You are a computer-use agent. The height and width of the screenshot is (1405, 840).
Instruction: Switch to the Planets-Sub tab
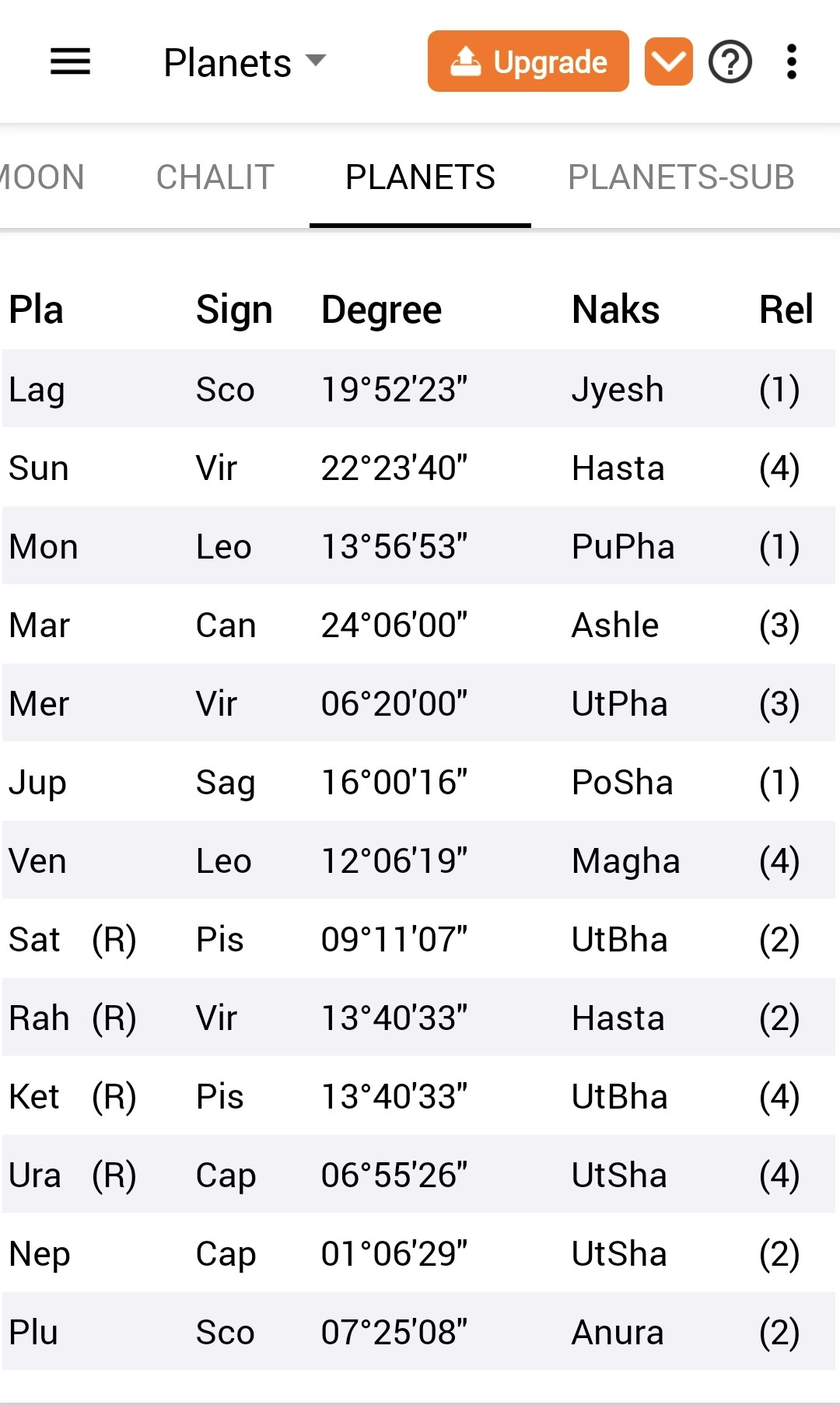pyautogui.click(x=681, y=177)
